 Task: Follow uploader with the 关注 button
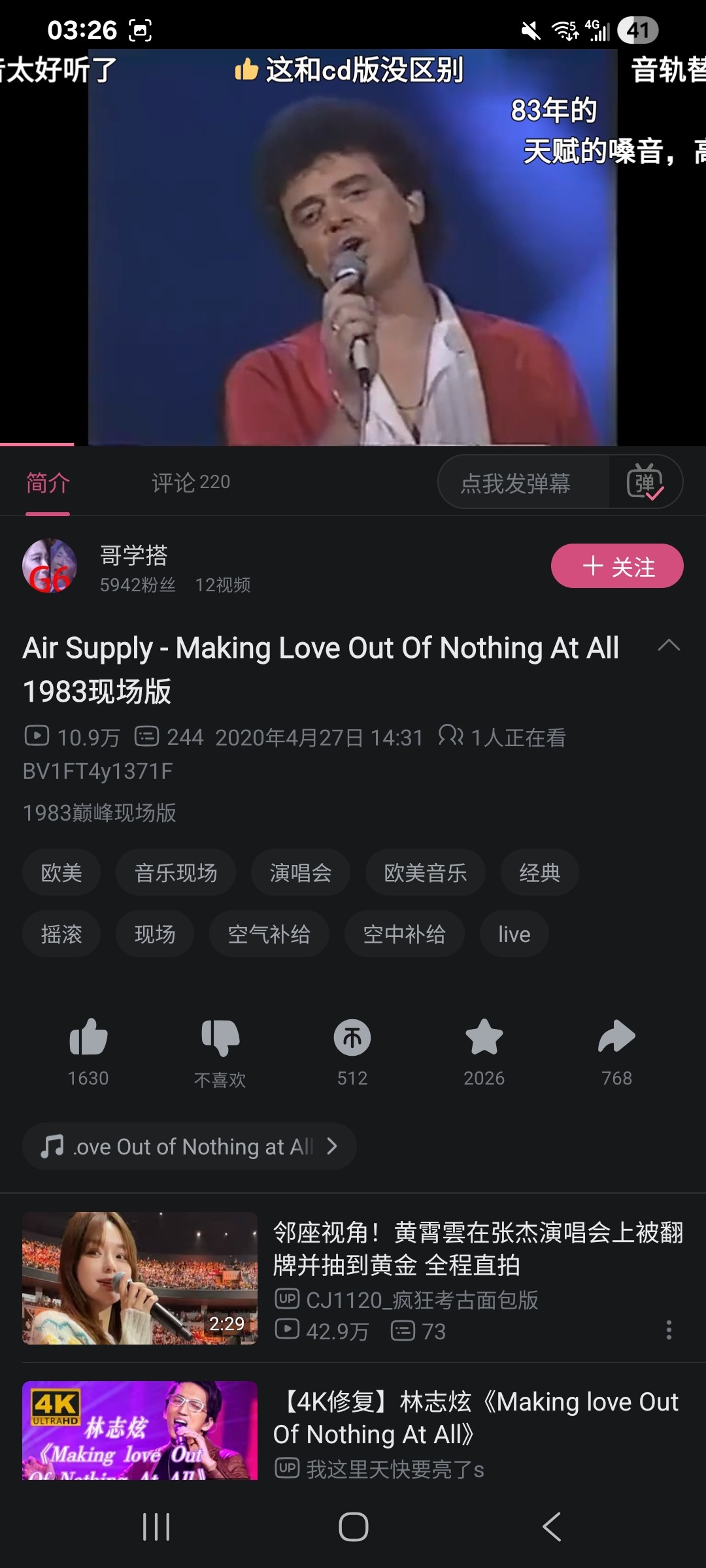tap(616, 566)
